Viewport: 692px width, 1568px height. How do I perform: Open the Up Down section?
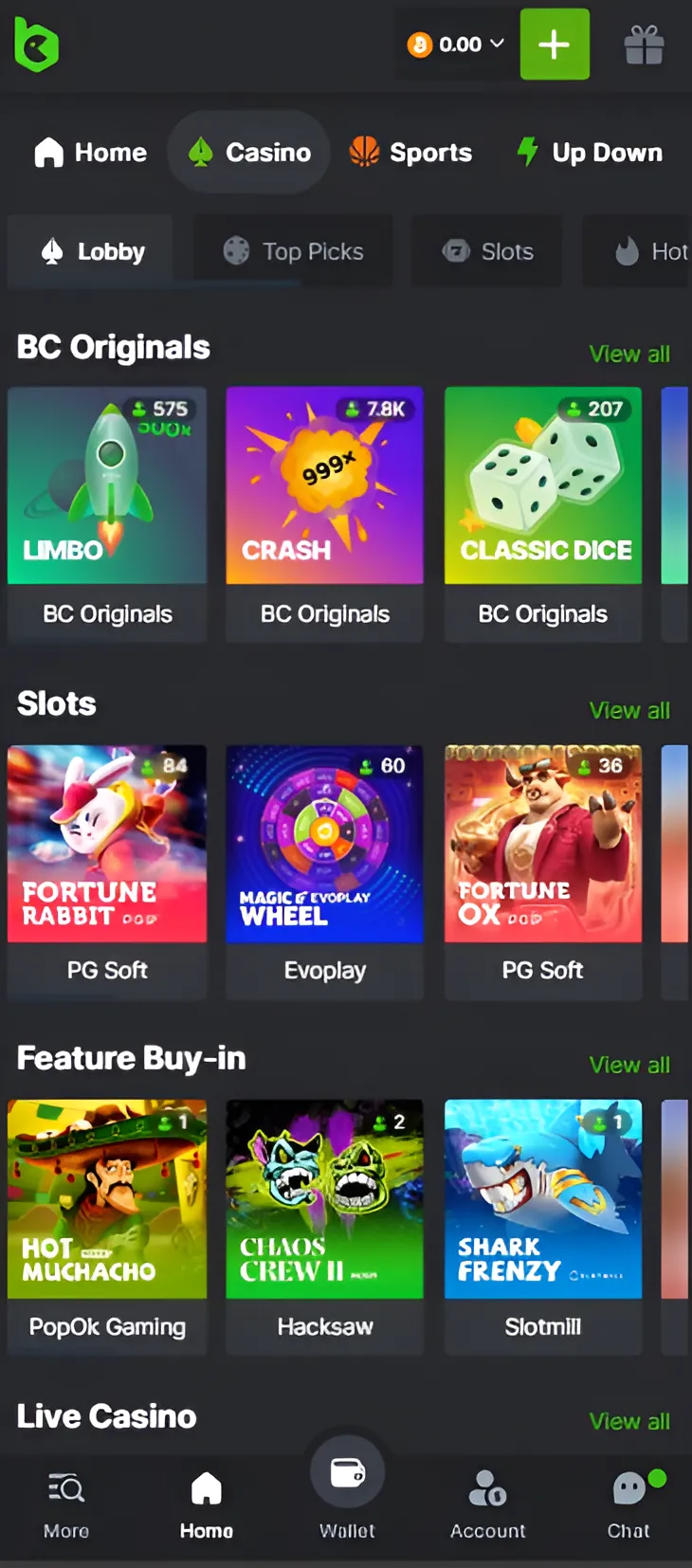click(589, 153)
